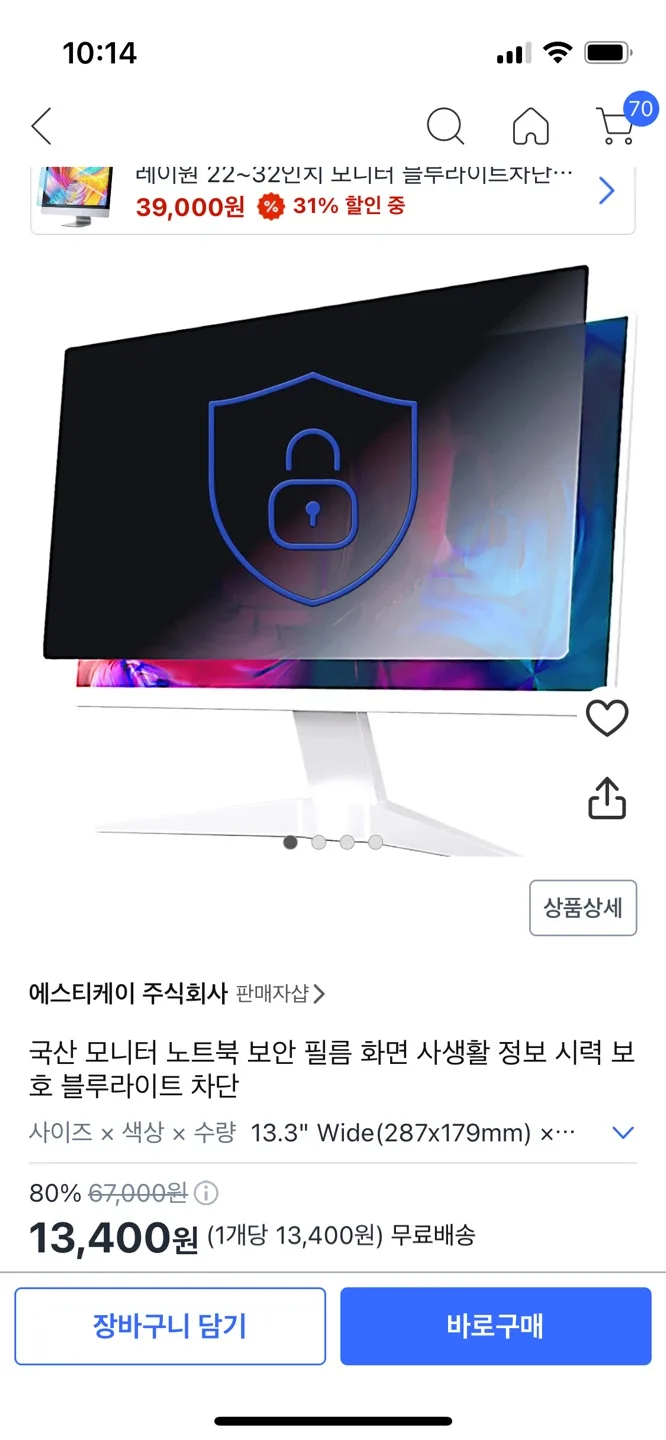
Task: Show price info via the ⓘ icon
Action: tap(206, 1193)
